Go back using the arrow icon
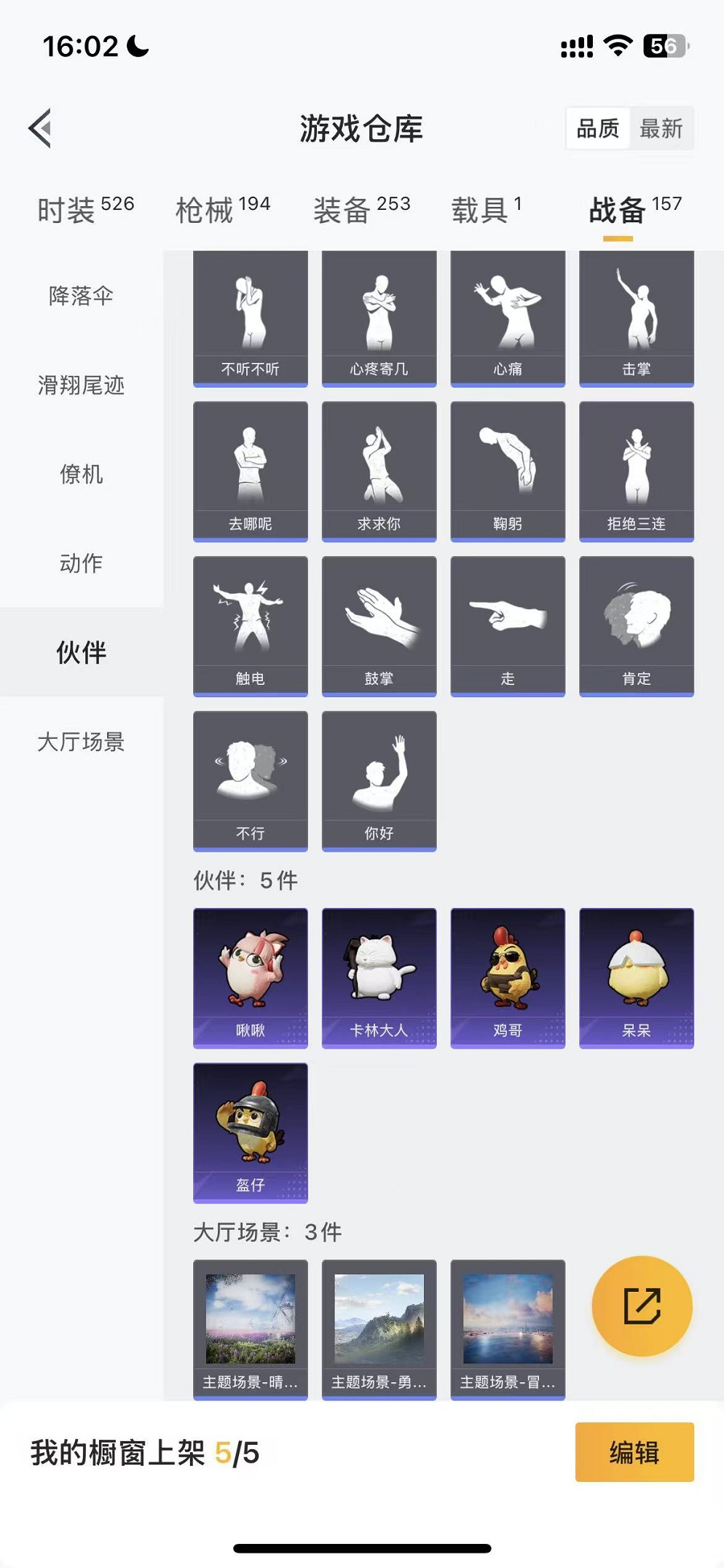This screenshot has height=1568, width=724. pyautogui.click(x=41, y=128)
